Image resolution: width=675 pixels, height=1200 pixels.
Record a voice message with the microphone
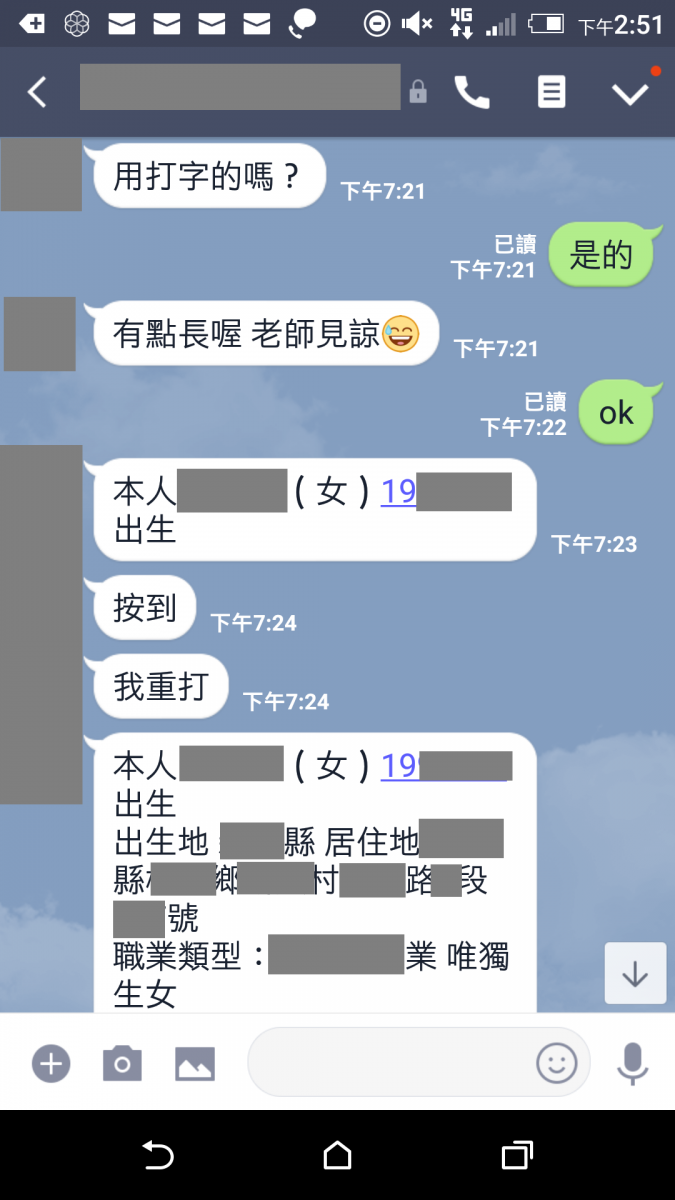632,1063
